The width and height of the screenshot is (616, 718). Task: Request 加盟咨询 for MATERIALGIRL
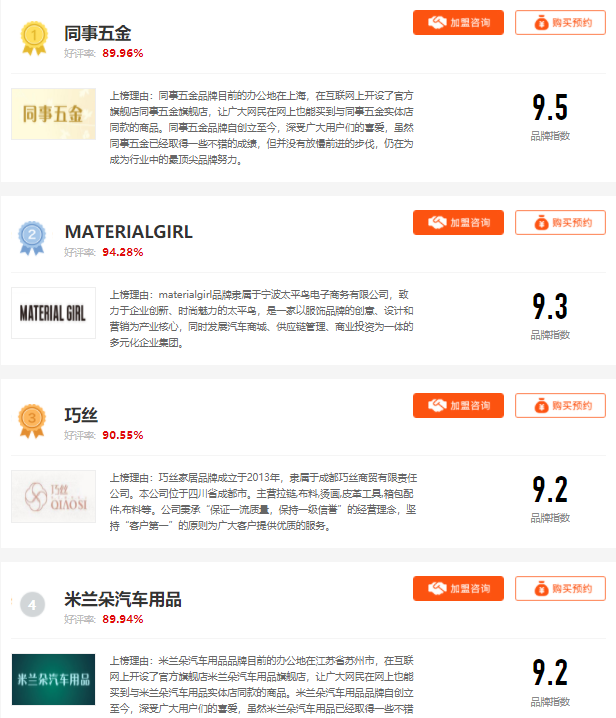458,222
